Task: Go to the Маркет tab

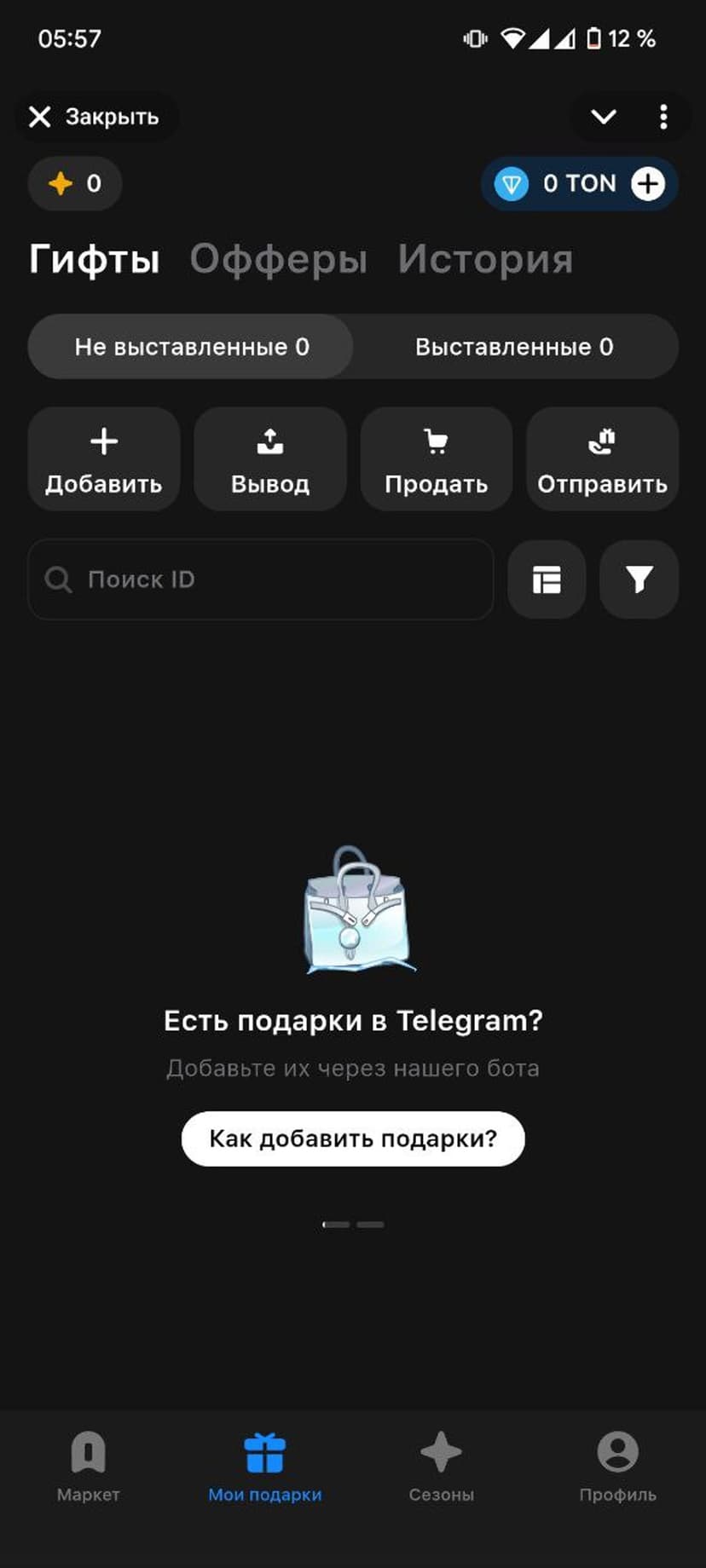Action: [88, 1466]
